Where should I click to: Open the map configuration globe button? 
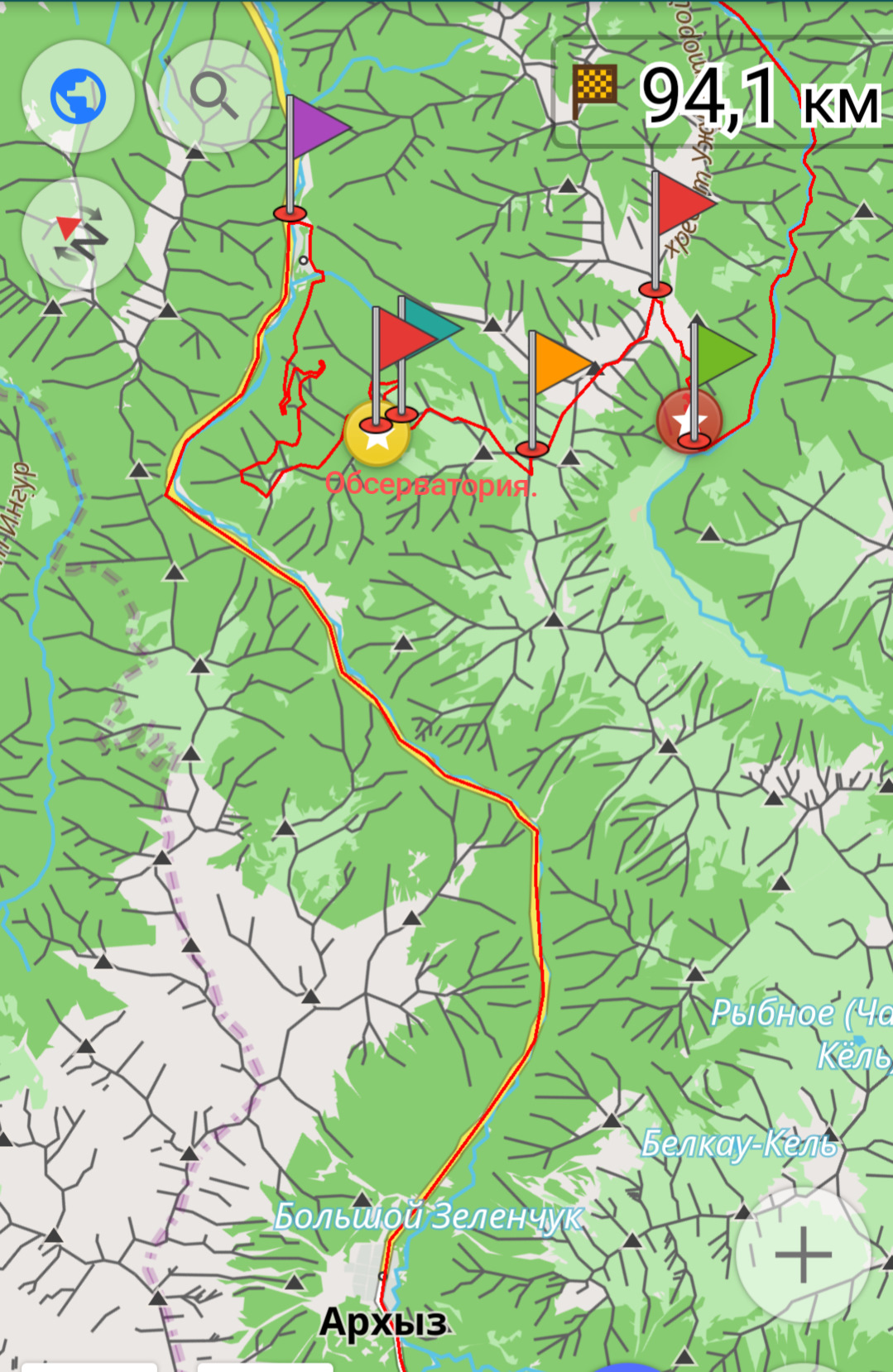(78, 96)
